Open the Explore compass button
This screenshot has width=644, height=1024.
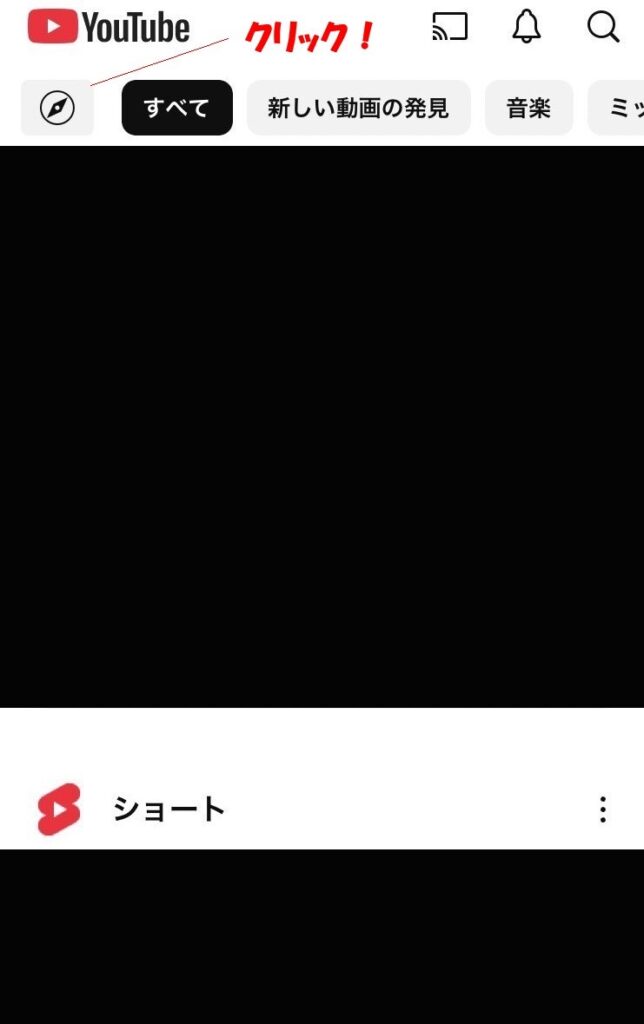pyautogui.click(x=57, y=108)
